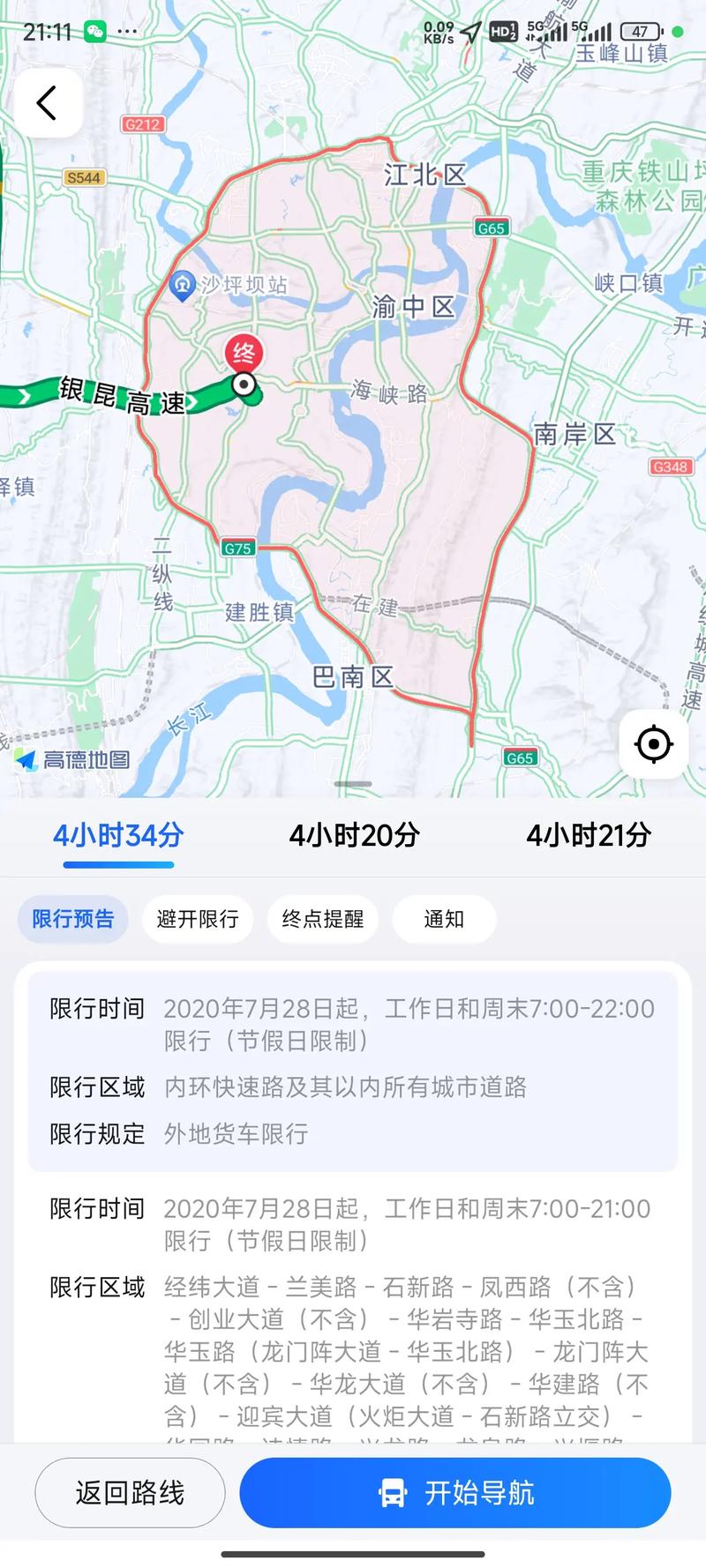Click the 高德地图 logo
706x1568 pixels.
[x=71, y=757]
